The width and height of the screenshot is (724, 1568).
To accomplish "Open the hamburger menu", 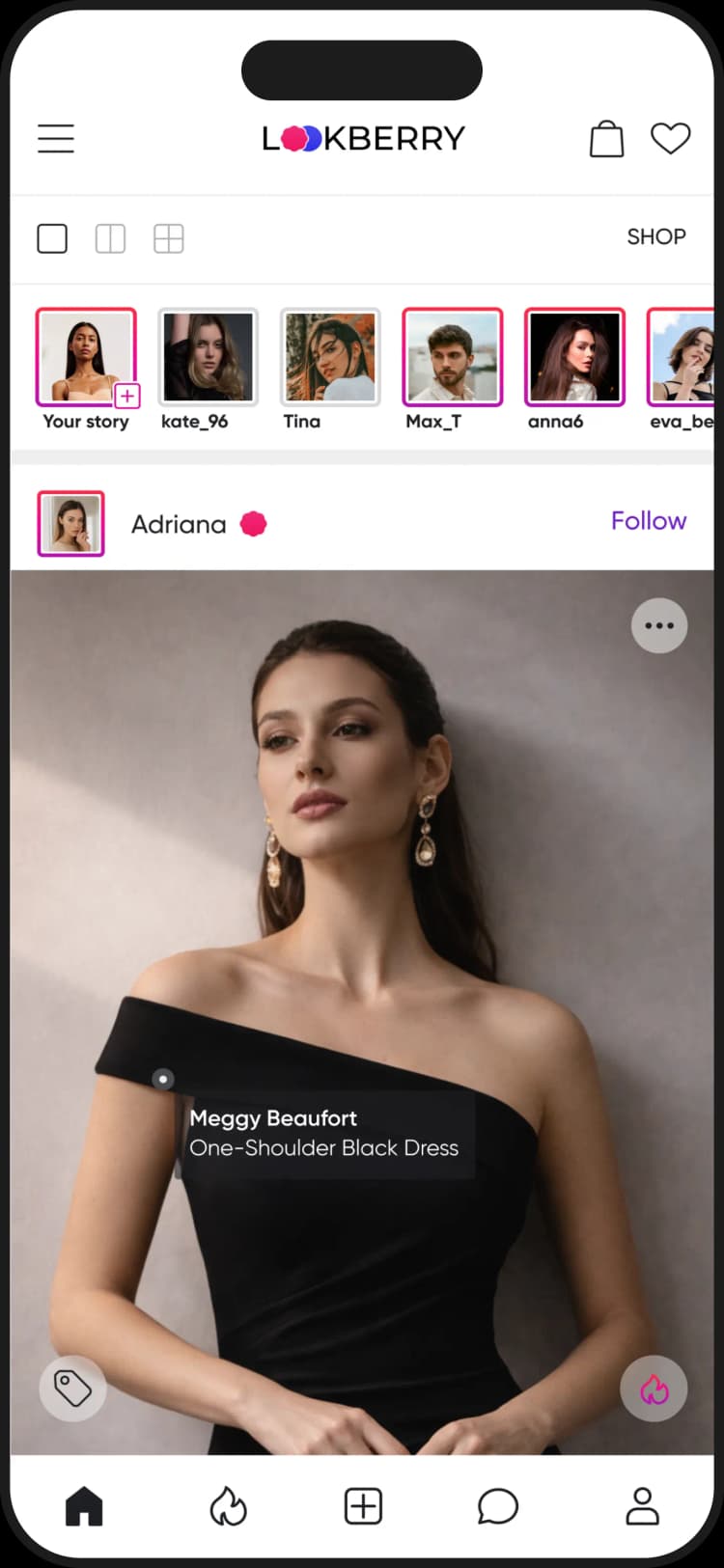I will [56, 139].
